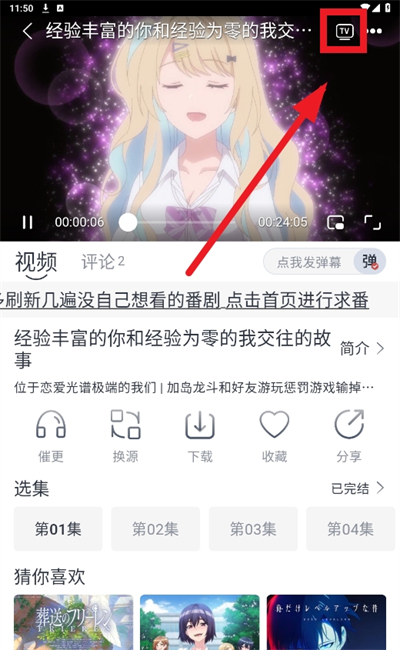The height and width of the screenshot is (650, 400).
Task: Open the underlined 求番 notice link
Action: click(184, 300)
